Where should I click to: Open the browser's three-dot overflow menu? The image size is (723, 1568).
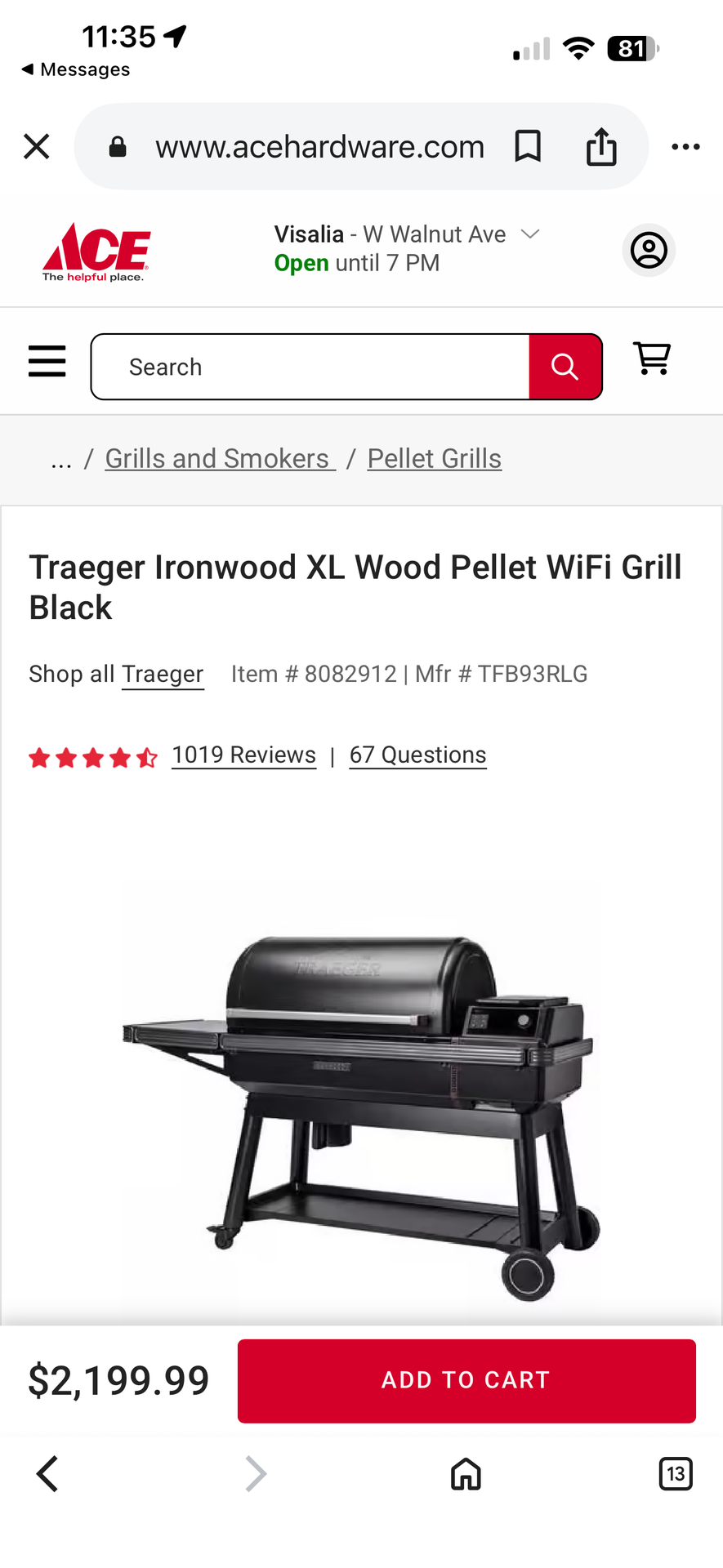click(x=685, y=147)
